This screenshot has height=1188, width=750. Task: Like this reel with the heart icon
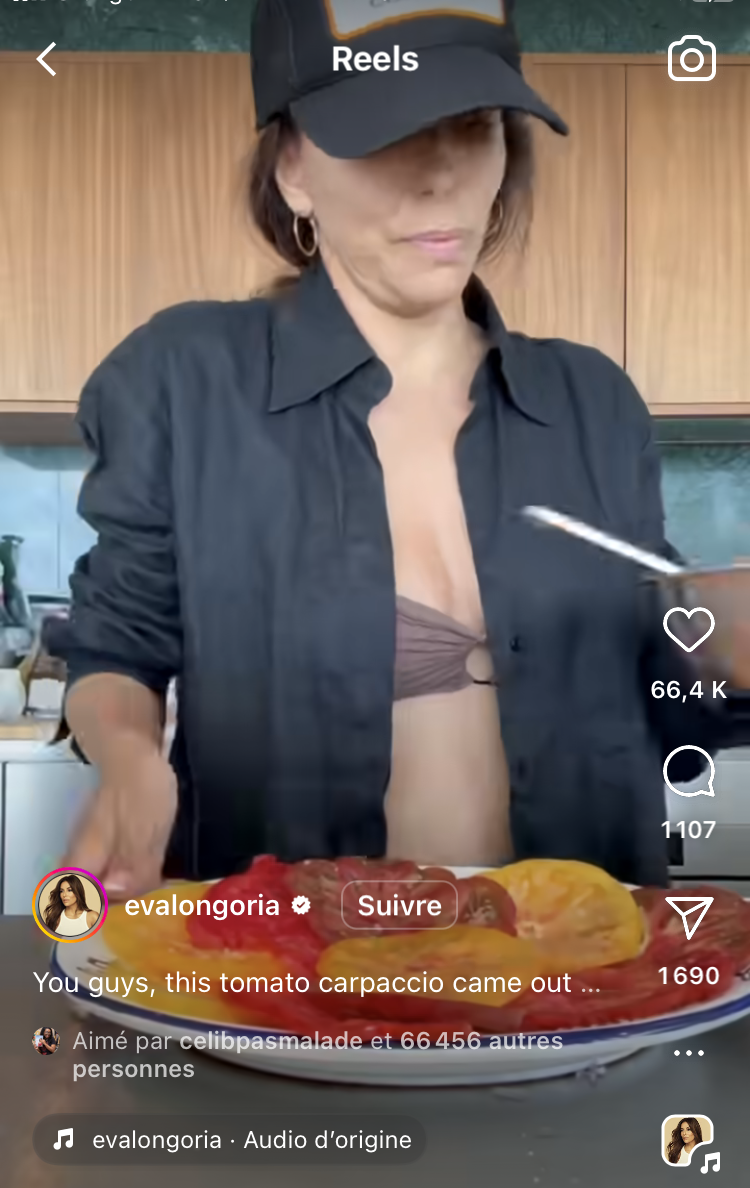689,631
